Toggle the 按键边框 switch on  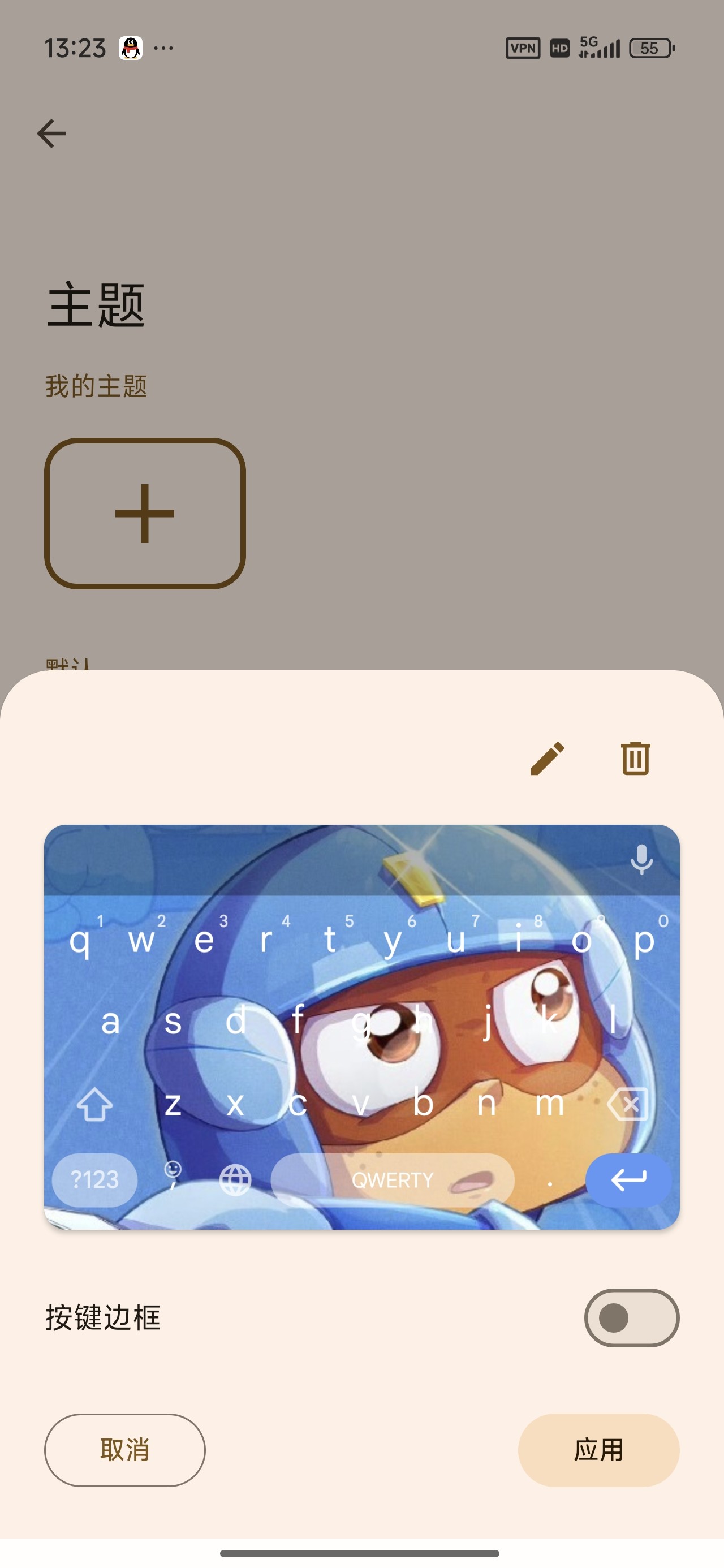click(x=631, y=1318)
